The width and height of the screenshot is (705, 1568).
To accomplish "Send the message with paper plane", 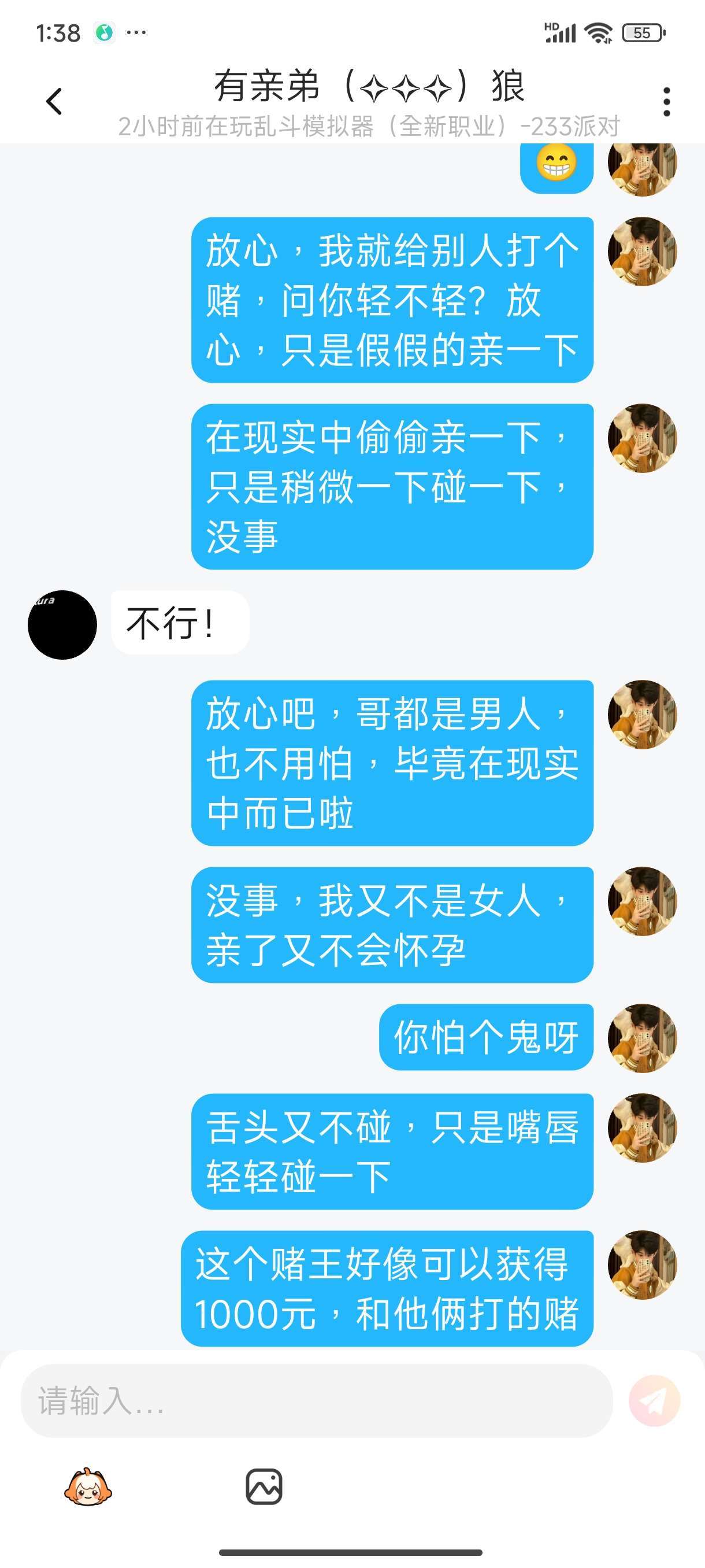I will [x=655, y=1400].
